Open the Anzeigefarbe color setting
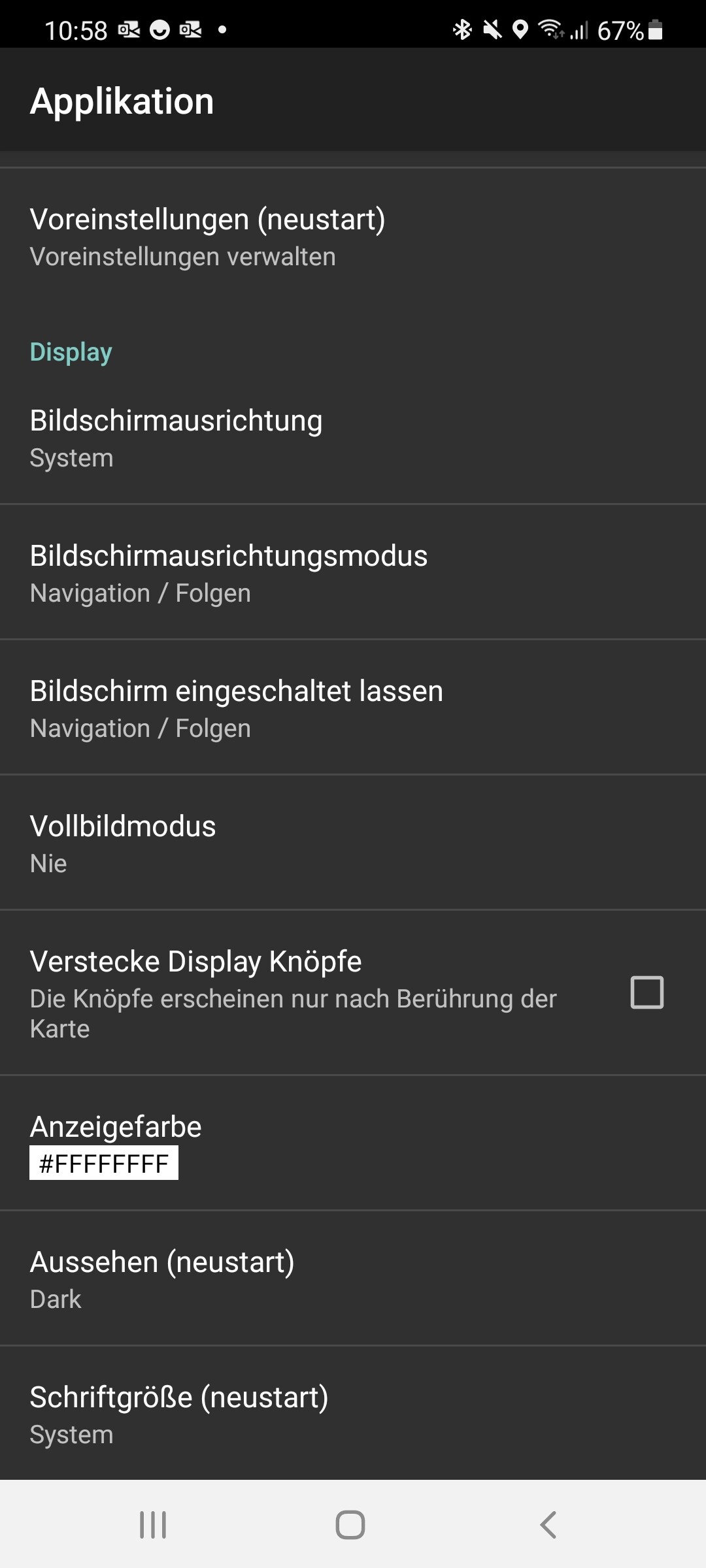The width and height of the screenshot is (706, 1568). (x=353, y=1143)
